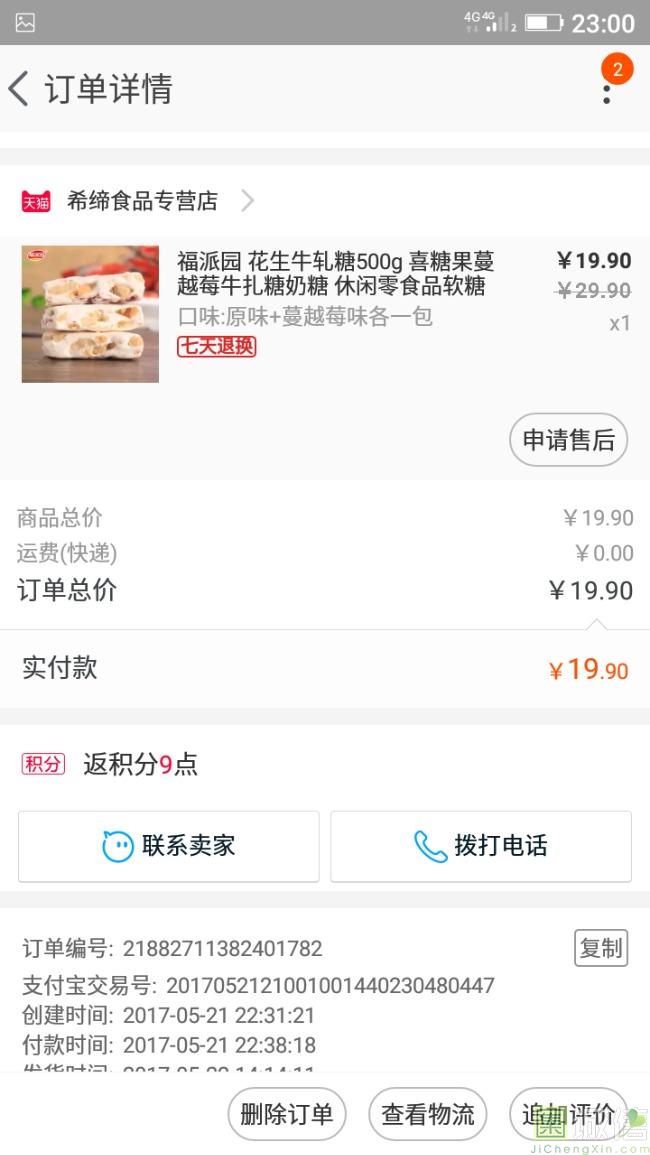
Task: Open the overflow menu with three dots
Action: click(607, 91)
